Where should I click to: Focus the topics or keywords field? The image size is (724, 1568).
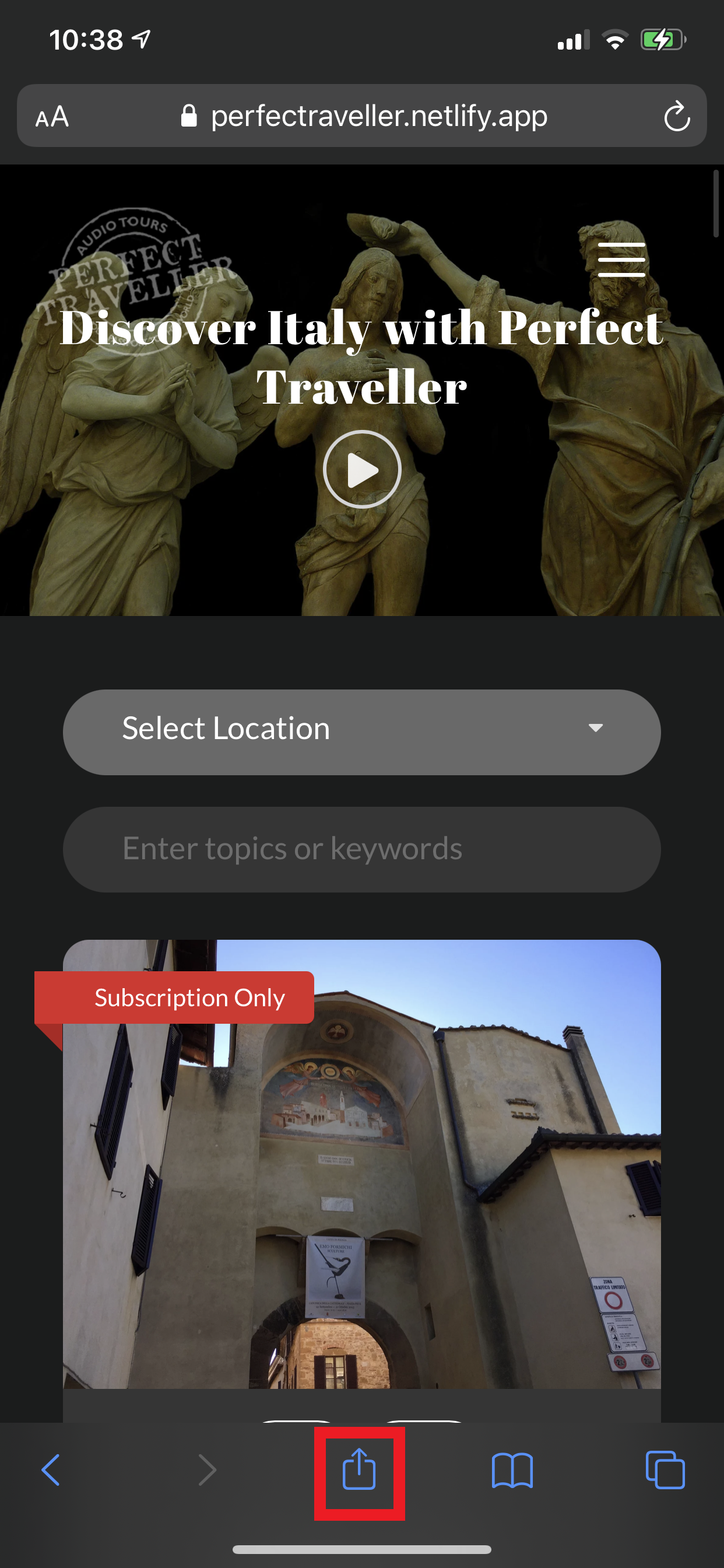coord(362,849)
